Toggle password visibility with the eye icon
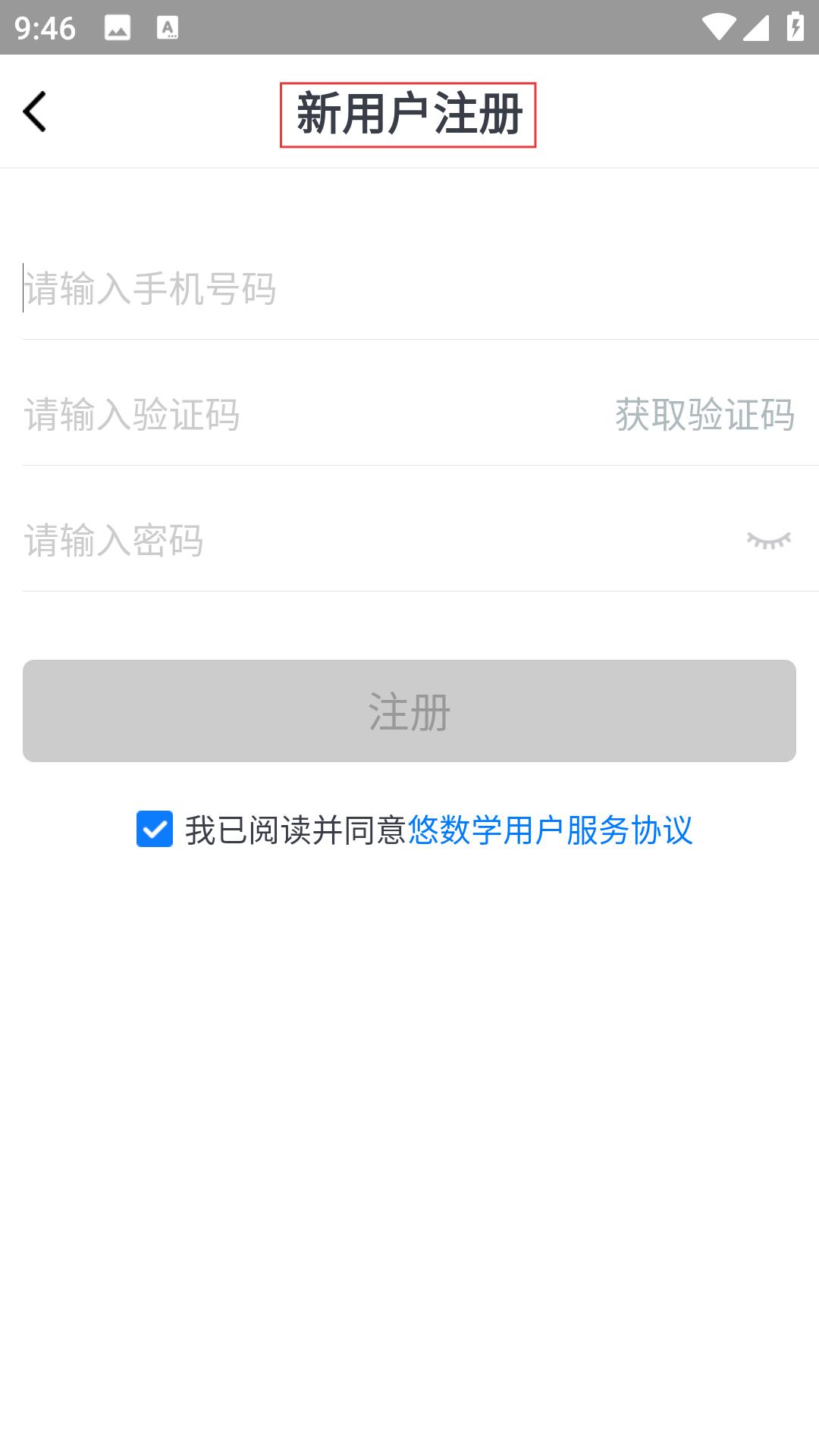The width and height of the screenshot is (819, 1456). [768, 541]
